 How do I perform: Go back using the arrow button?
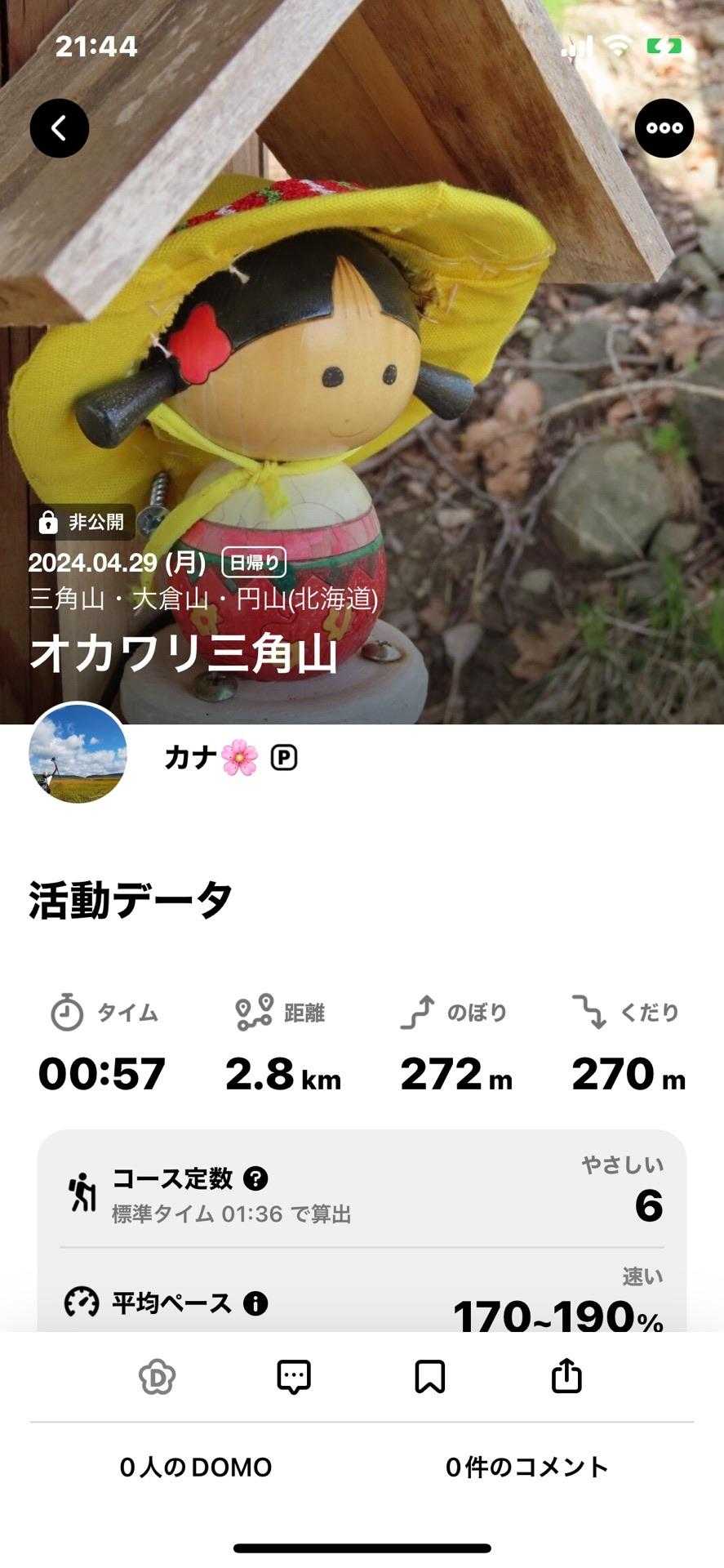(60, 128)
